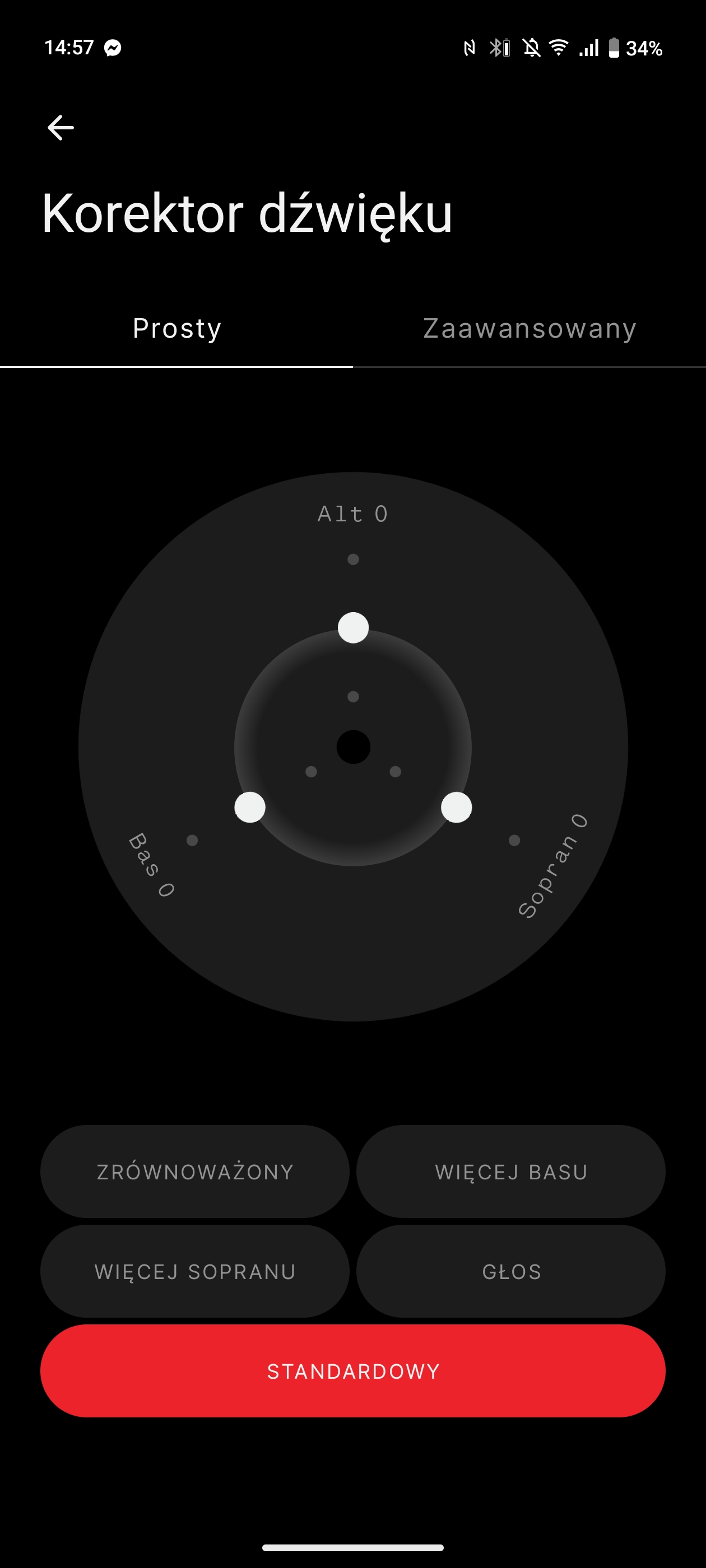Select the Prosty tab
706x1568 pixels.
[176, 329]
